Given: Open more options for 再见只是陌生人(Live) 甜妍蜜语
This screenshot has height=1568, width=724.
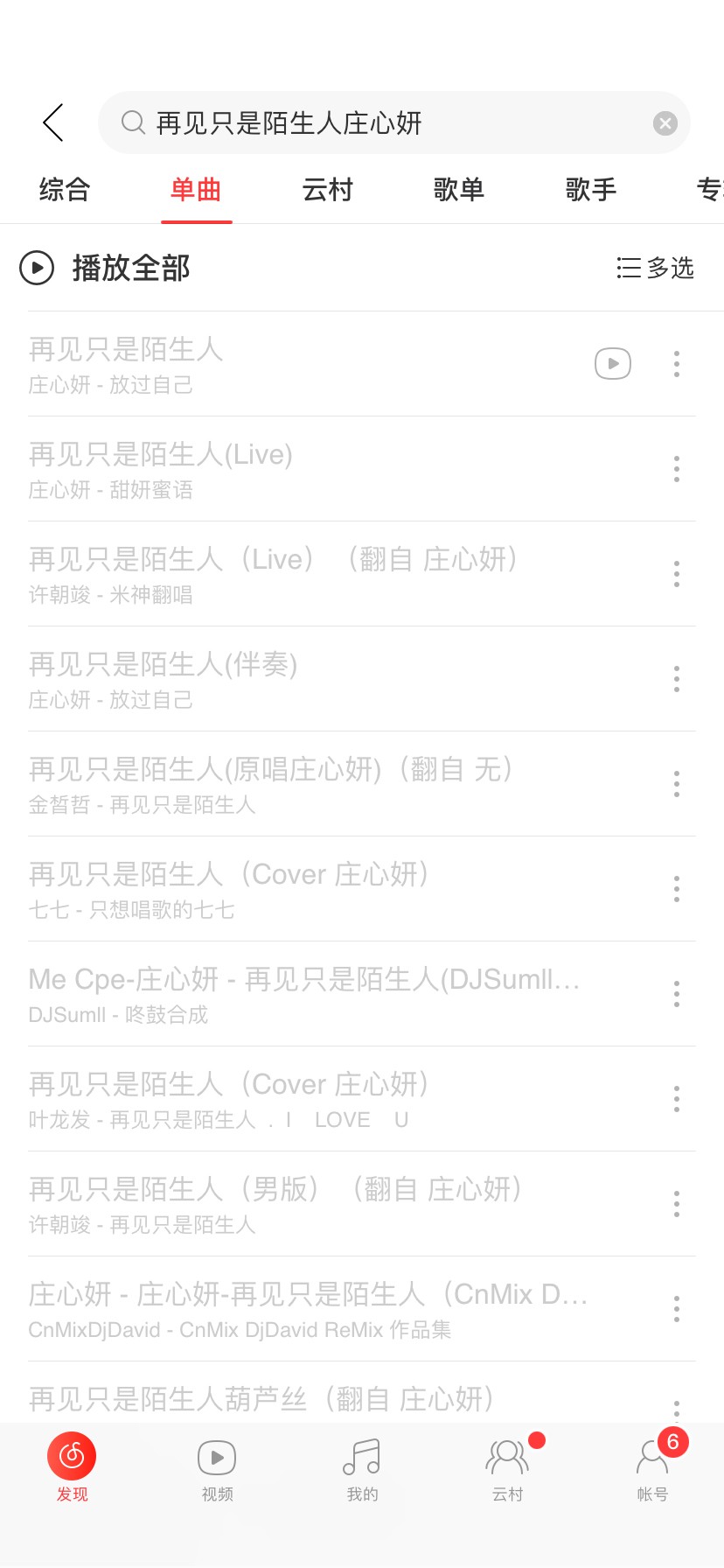Looking at the screenshot, I should tap(677, 469).
